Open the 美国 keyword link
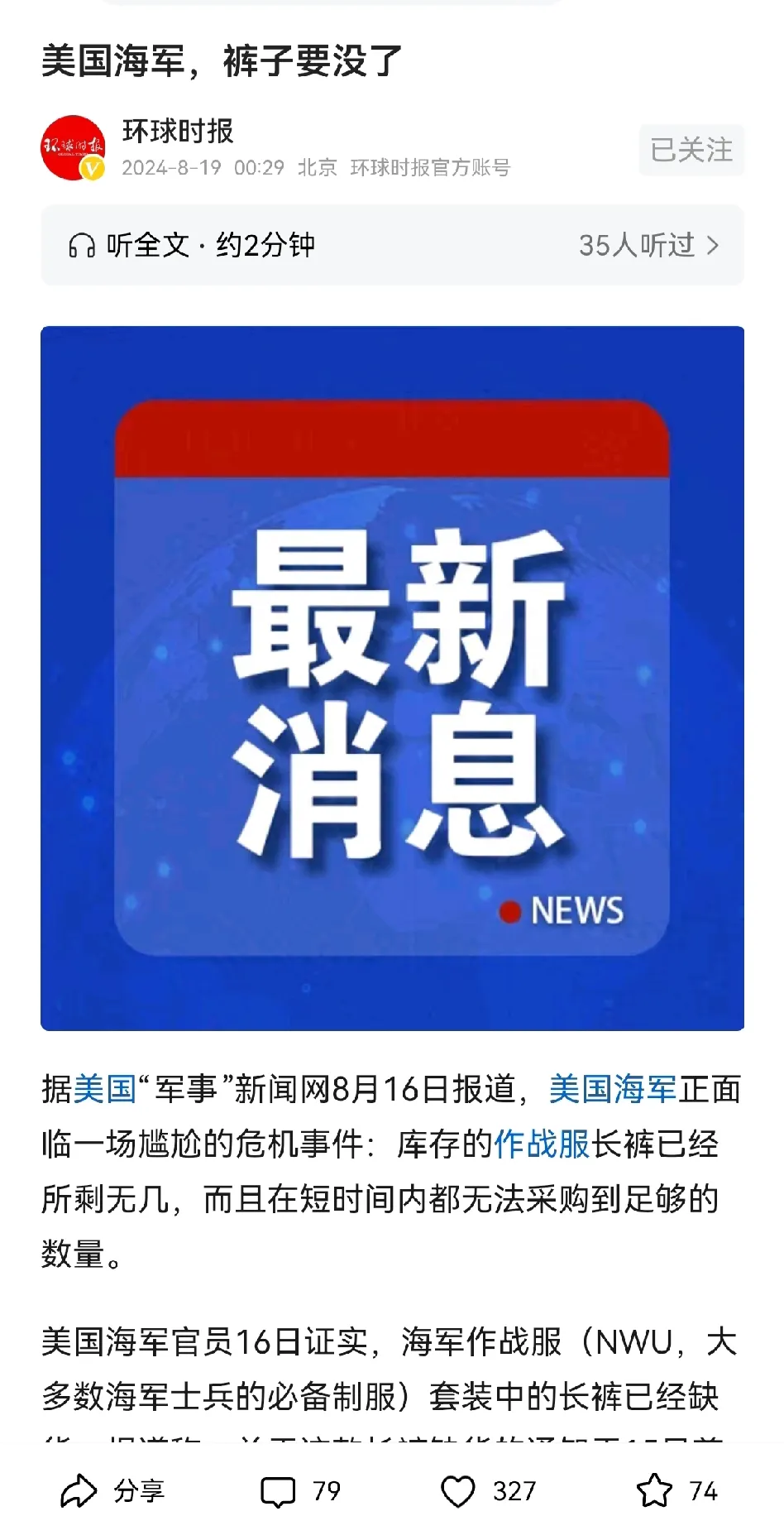The image size is (784, 1540). (105, 1089)
